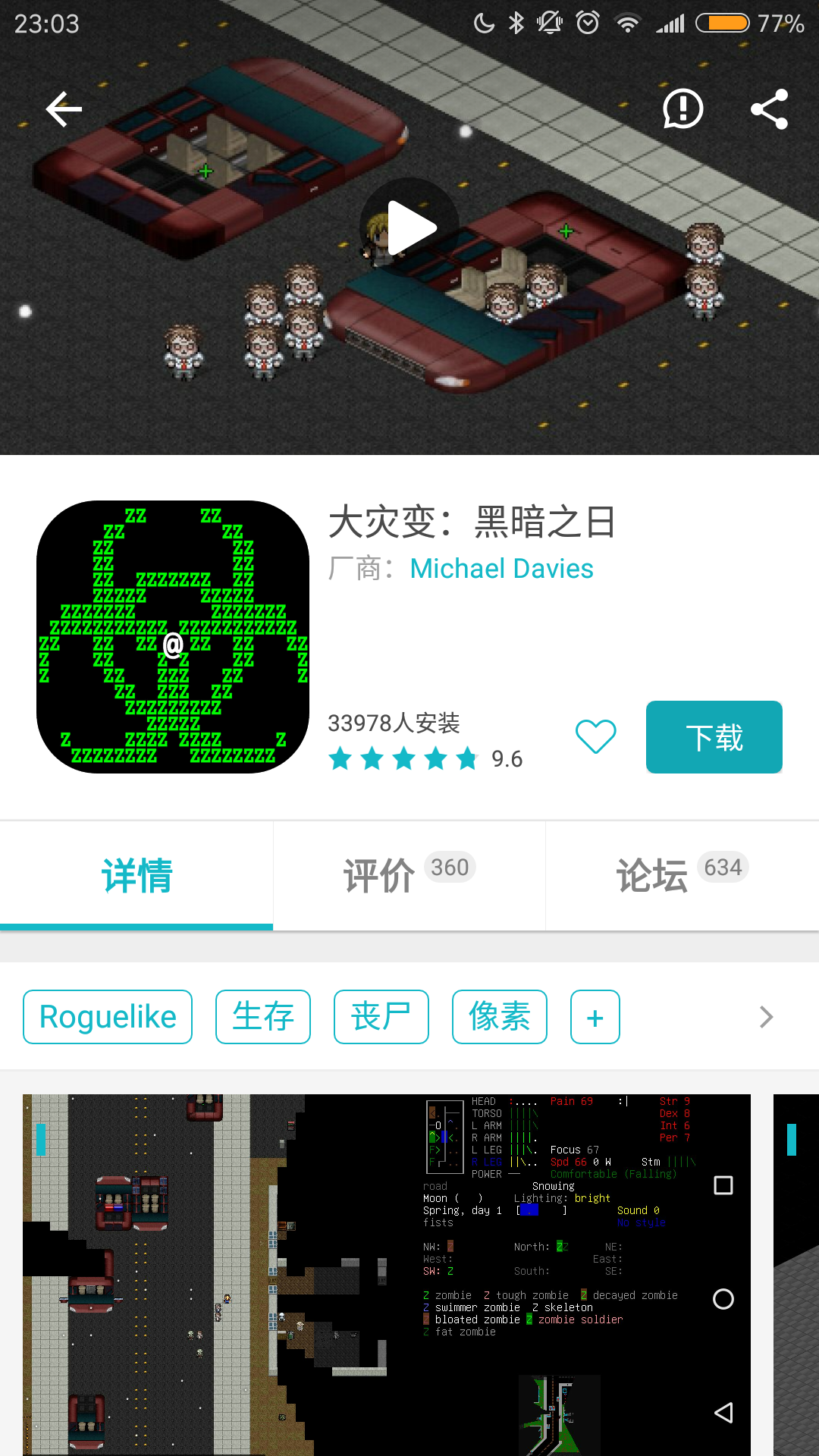This screenshot has width=819, height=1456.
Task: Tap the 下载 download button
Action: point(714,737)
